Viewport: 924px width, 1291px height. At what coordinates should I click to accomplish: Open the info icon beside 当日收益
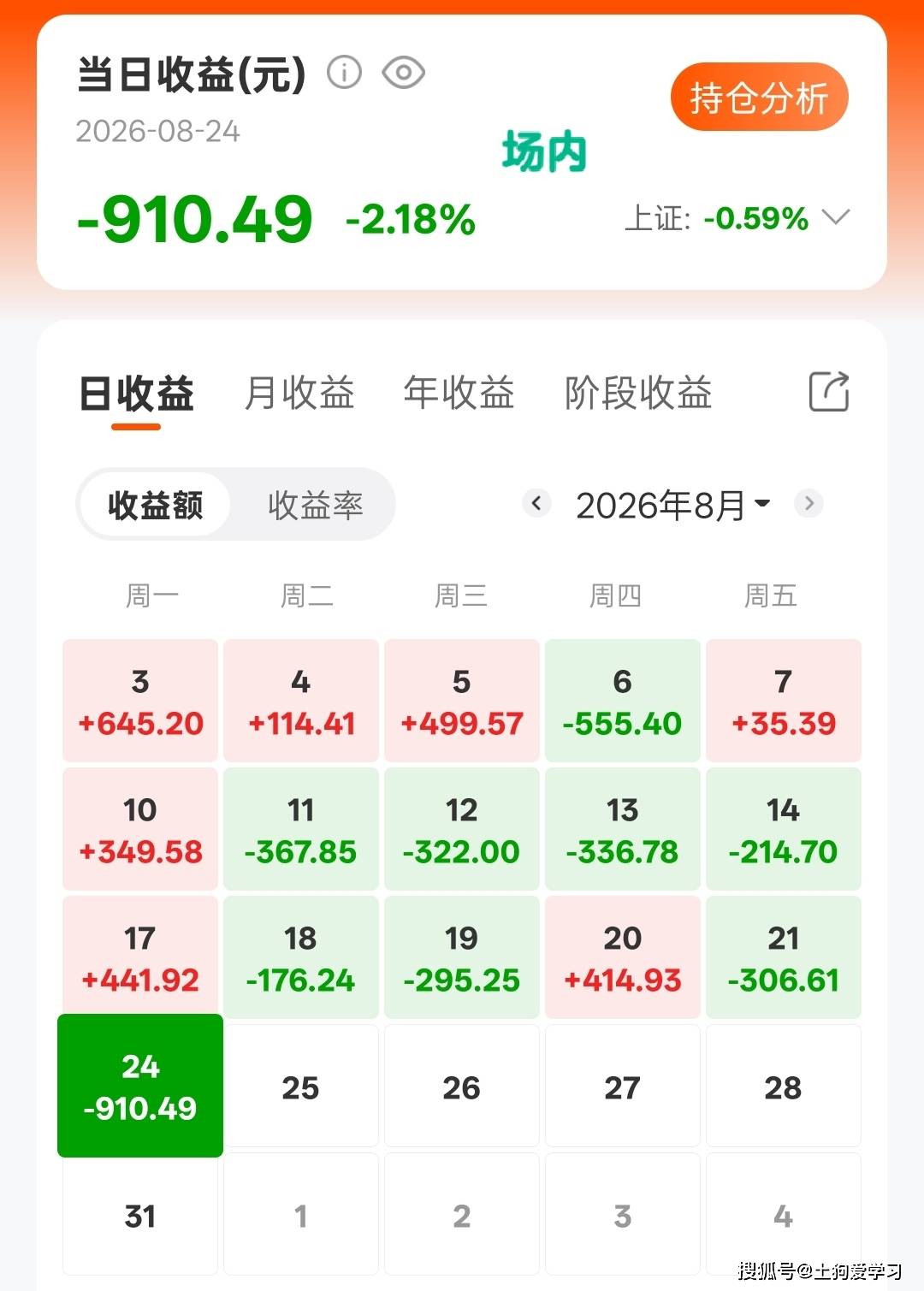point(345,73)
